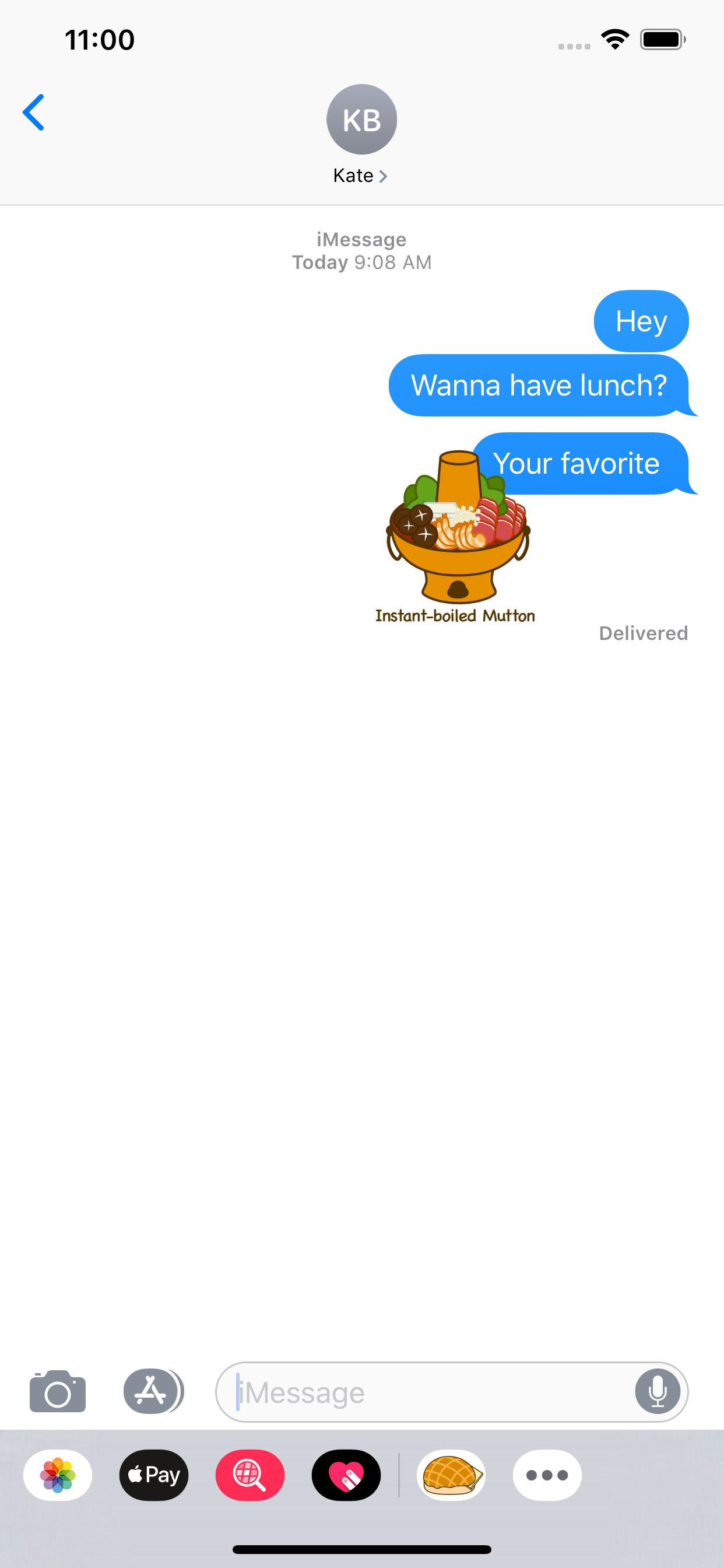Viewport: 724px width, 1568px height.
Task: Toggle the App Store apps drawer
Action: click(x=152, y=1391)
